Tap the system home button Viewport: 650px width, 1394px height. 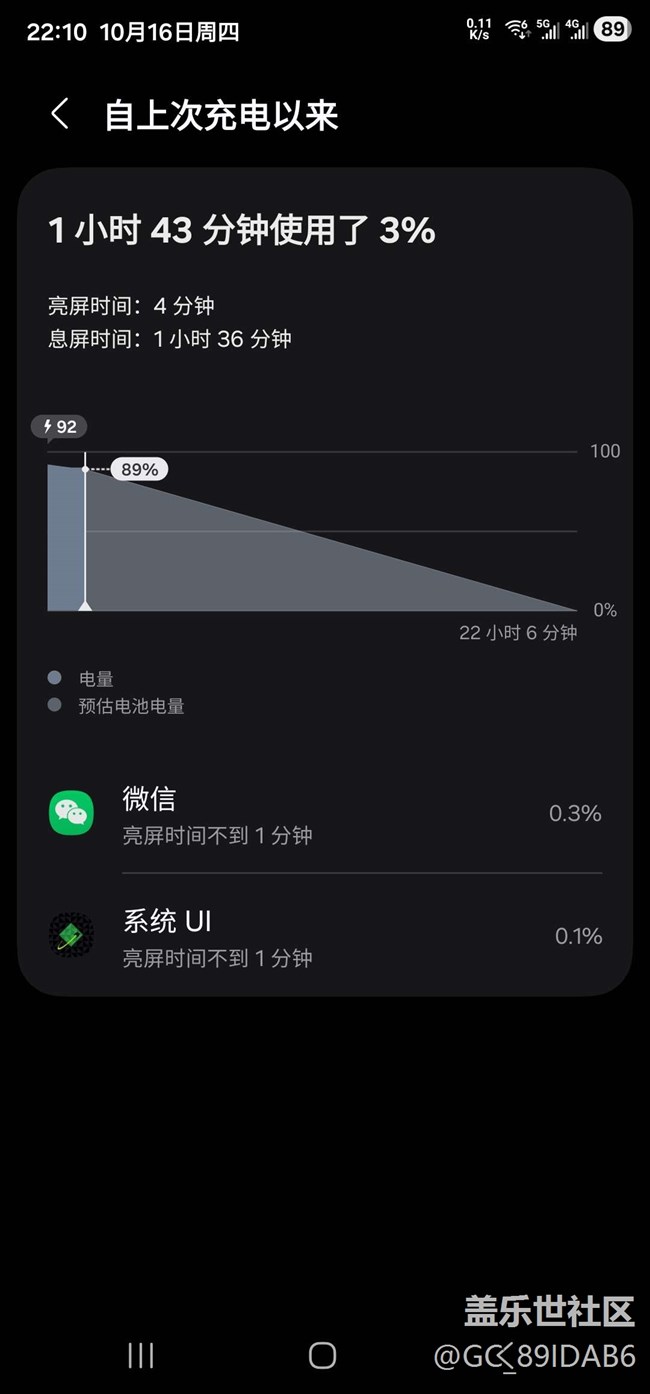pos(322,1355)
